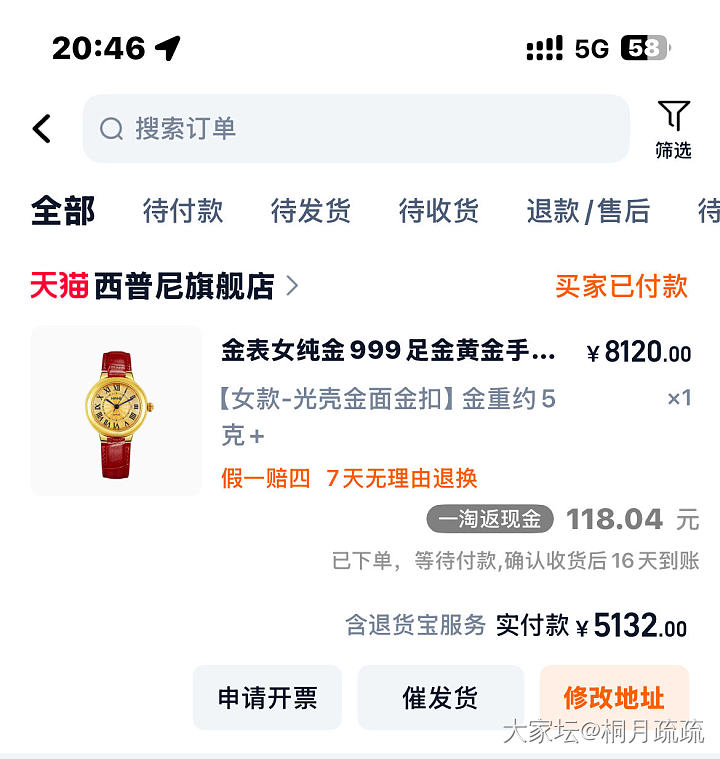
Task: Open the gold watch product image
Action: click(x=116, y=410)
